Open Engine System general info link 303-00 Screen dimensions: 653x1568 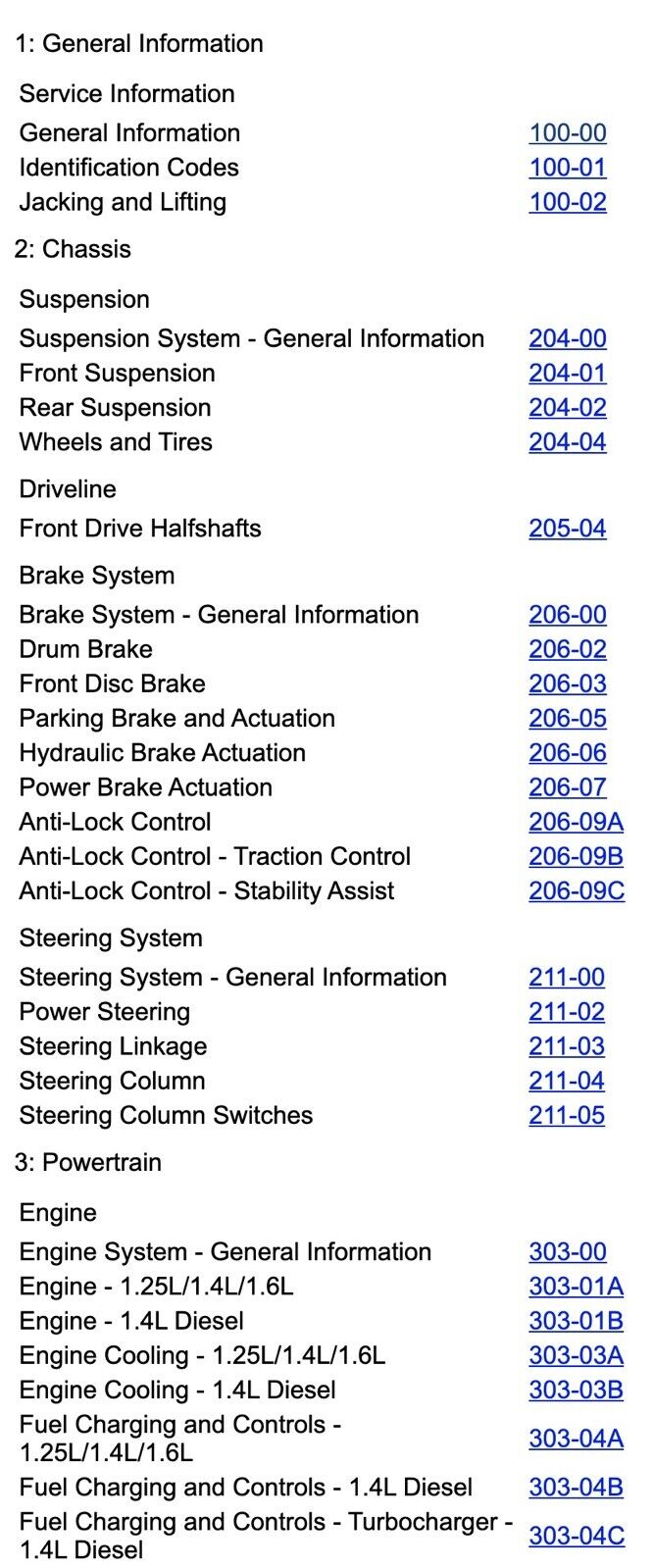pos(567,1252)
